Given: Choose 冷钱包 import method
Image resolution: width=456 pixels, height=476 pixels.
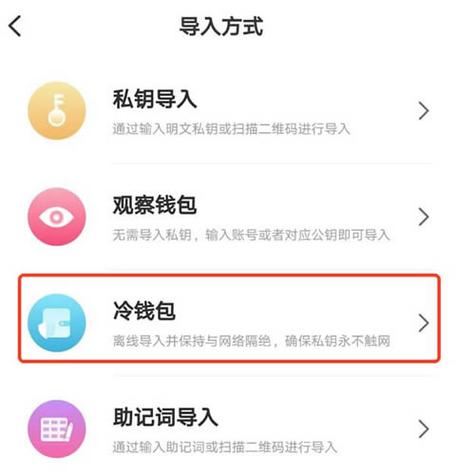Looking at the screenshot, I should coord(229,318).
